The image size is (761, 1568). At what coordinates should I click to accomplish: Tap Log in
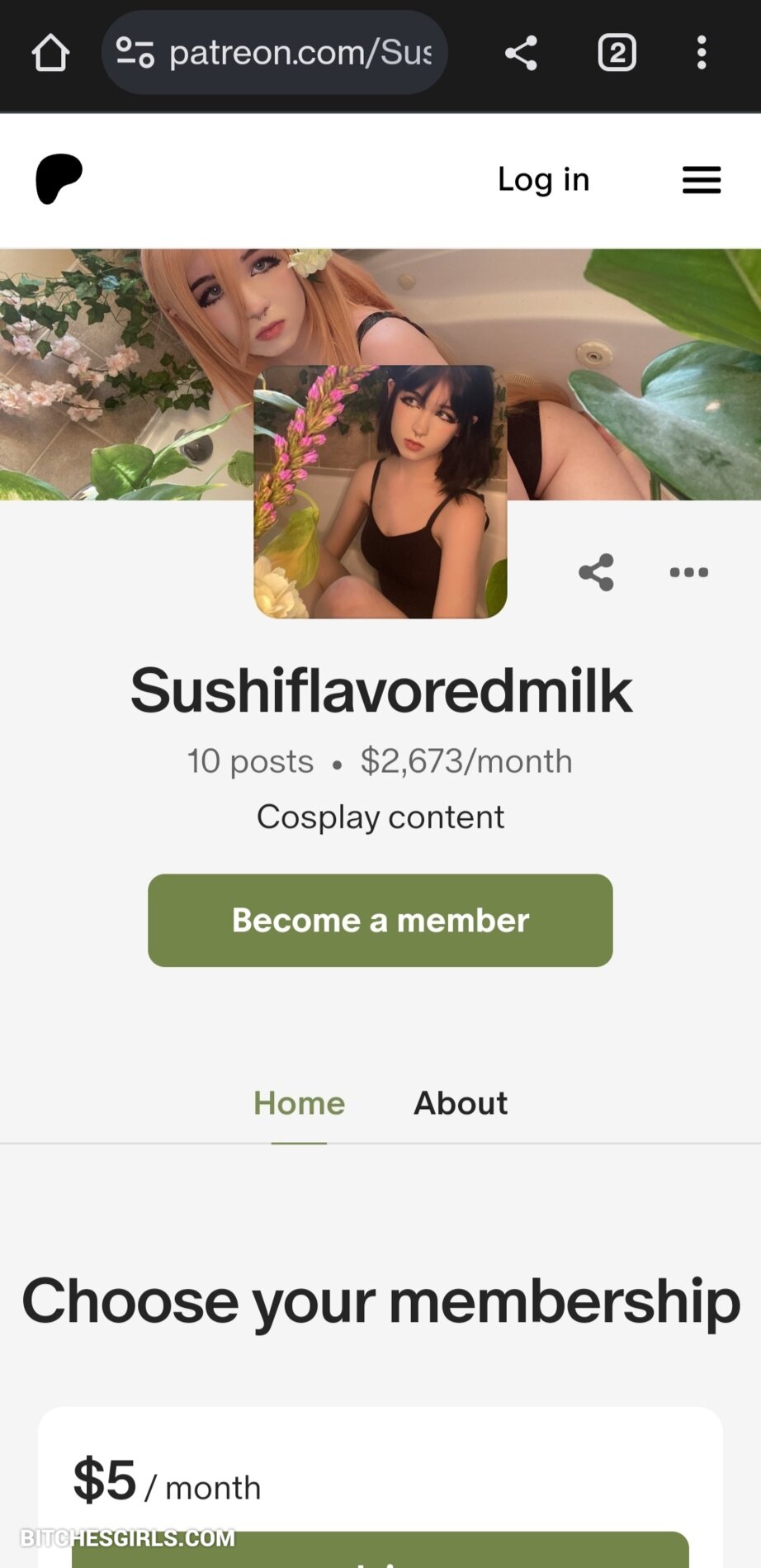pos(543,179)
